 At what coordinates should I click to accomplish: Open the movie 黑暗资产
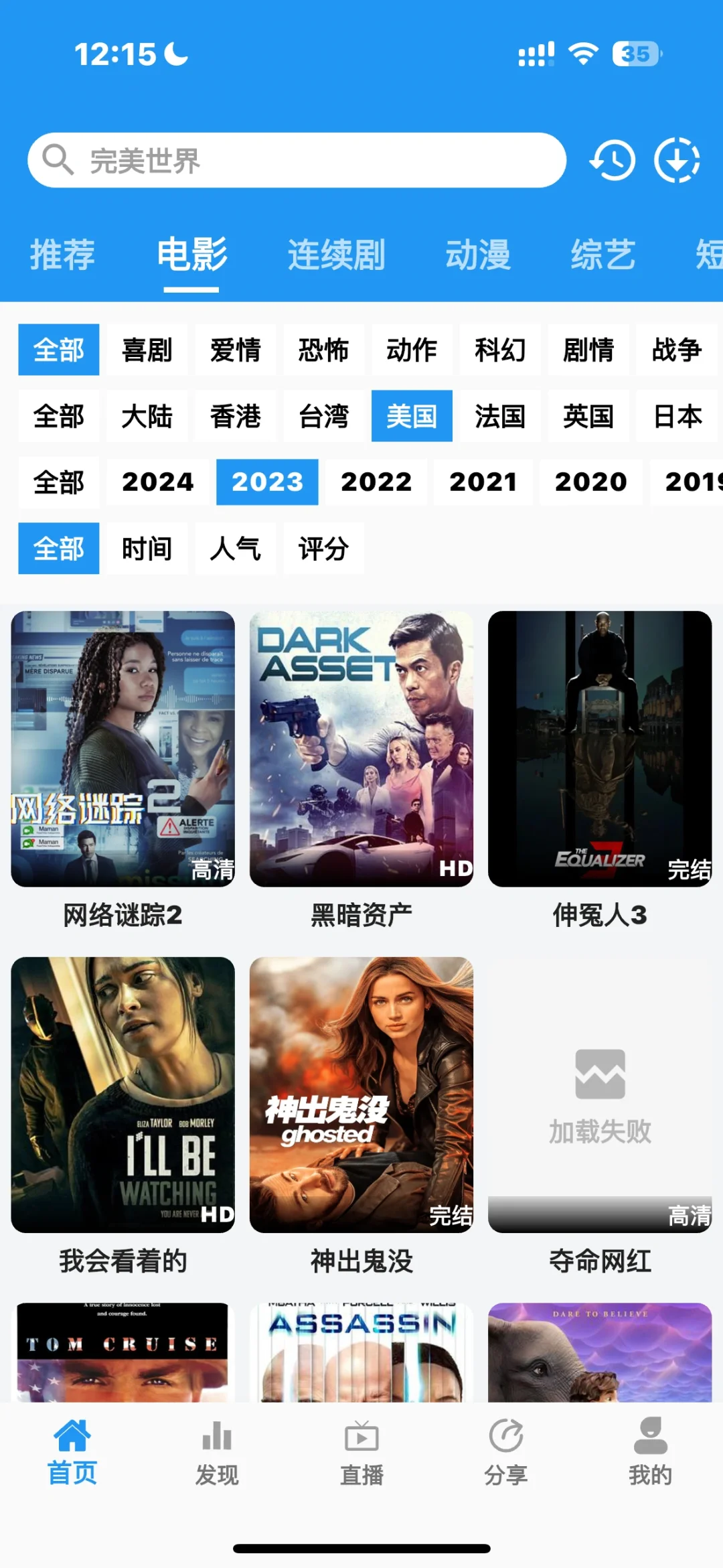tap(361, 749)
